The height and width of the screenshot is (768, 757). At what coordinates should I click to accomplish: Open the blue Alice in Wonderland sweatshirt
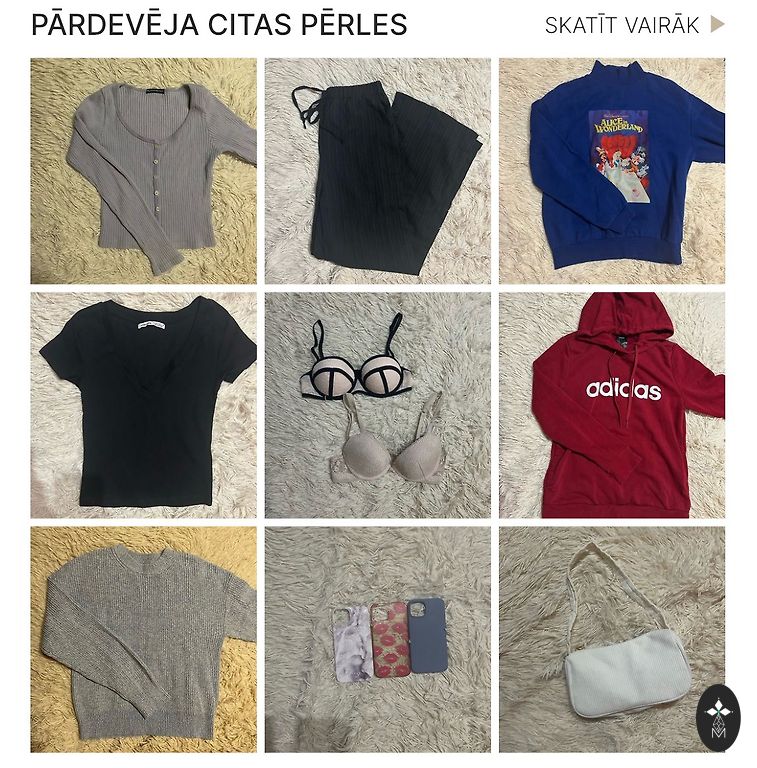point(612,171)
